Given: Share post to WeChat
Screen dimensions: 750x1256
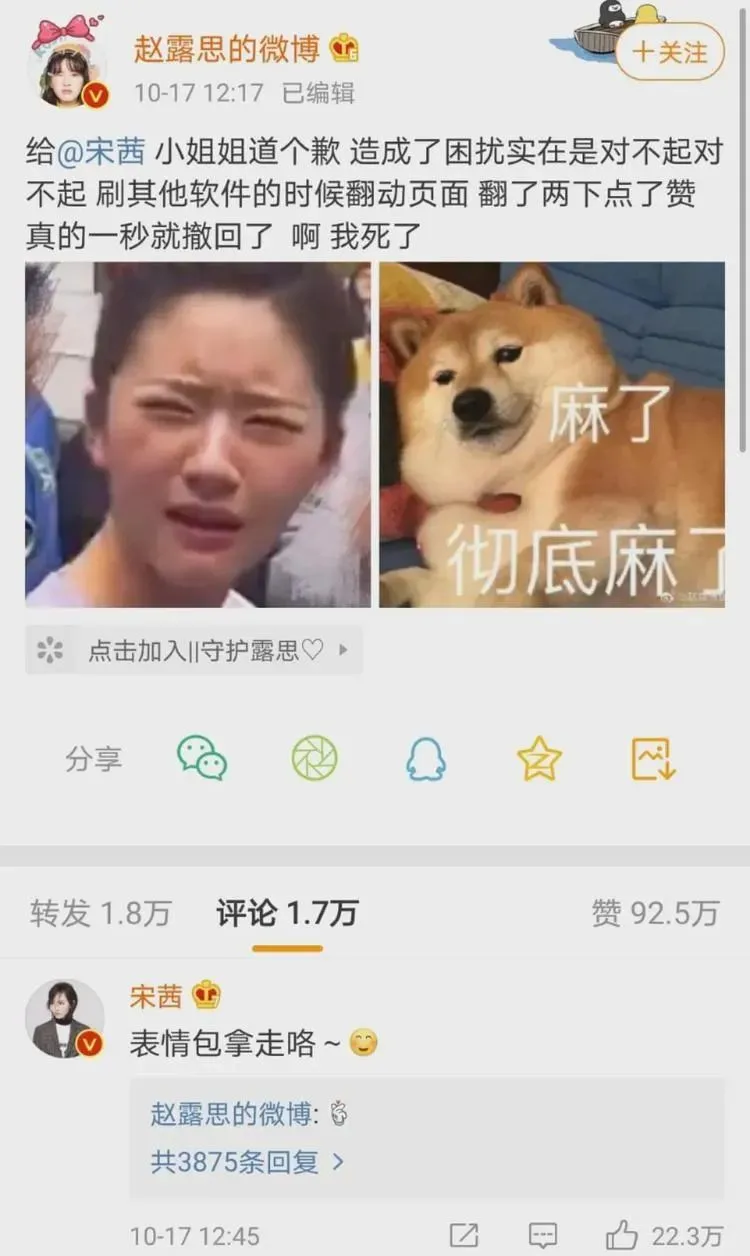Looking at the screenshot, I should (202, 758).
